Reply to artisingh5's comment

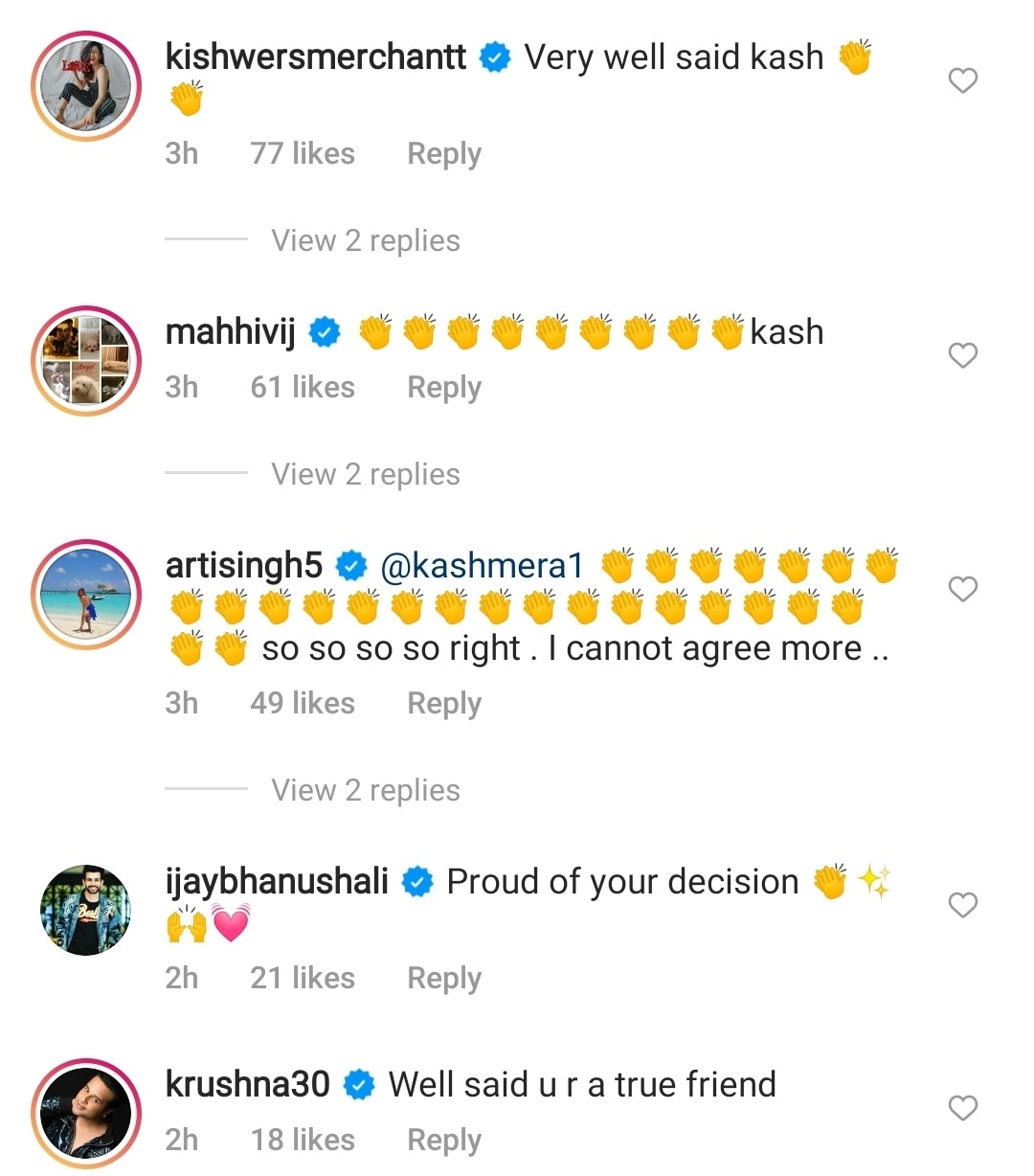pyautogui.click(x=443, y=704)
